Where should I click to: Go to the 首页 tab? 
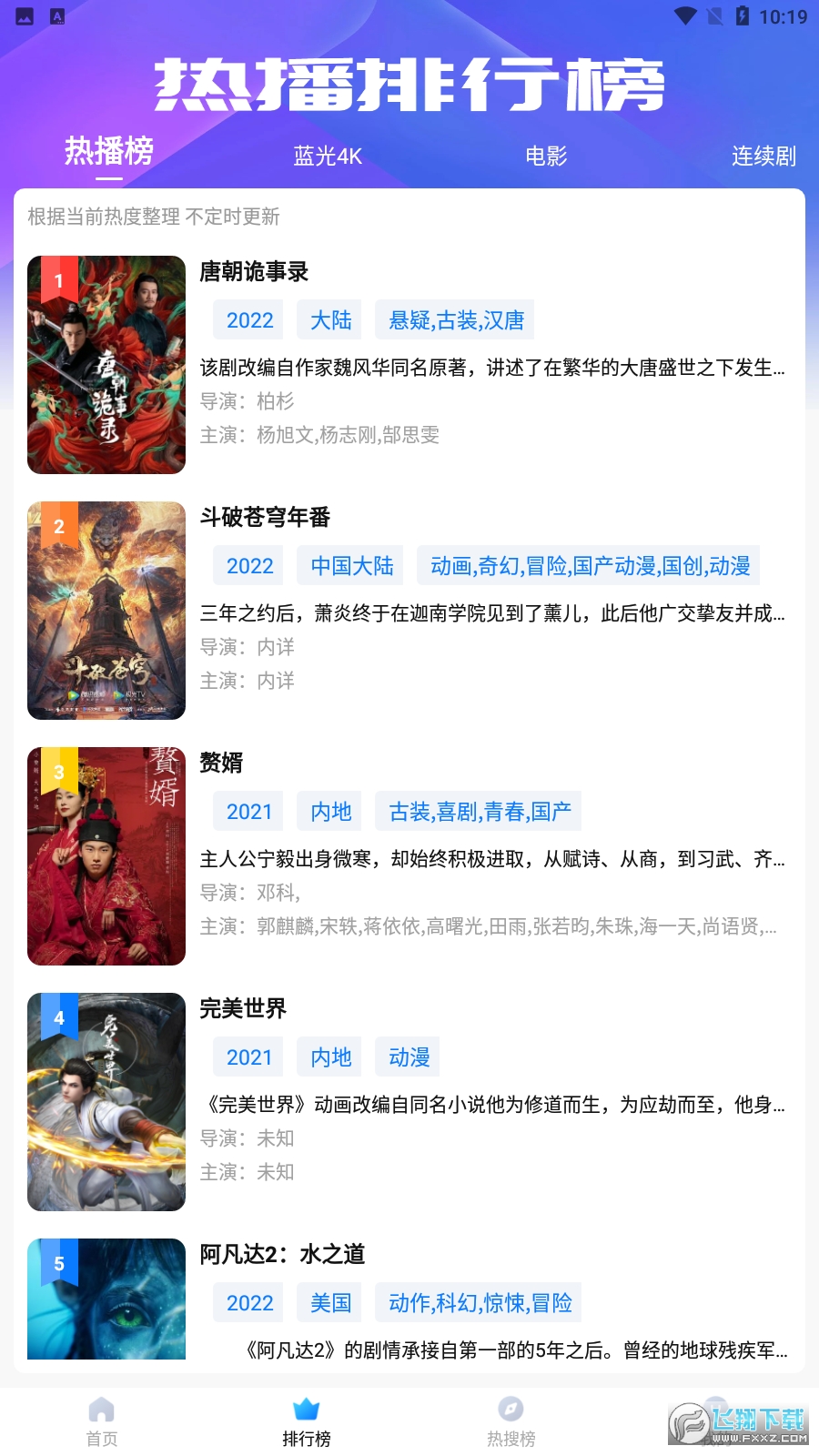[102, 1421]
